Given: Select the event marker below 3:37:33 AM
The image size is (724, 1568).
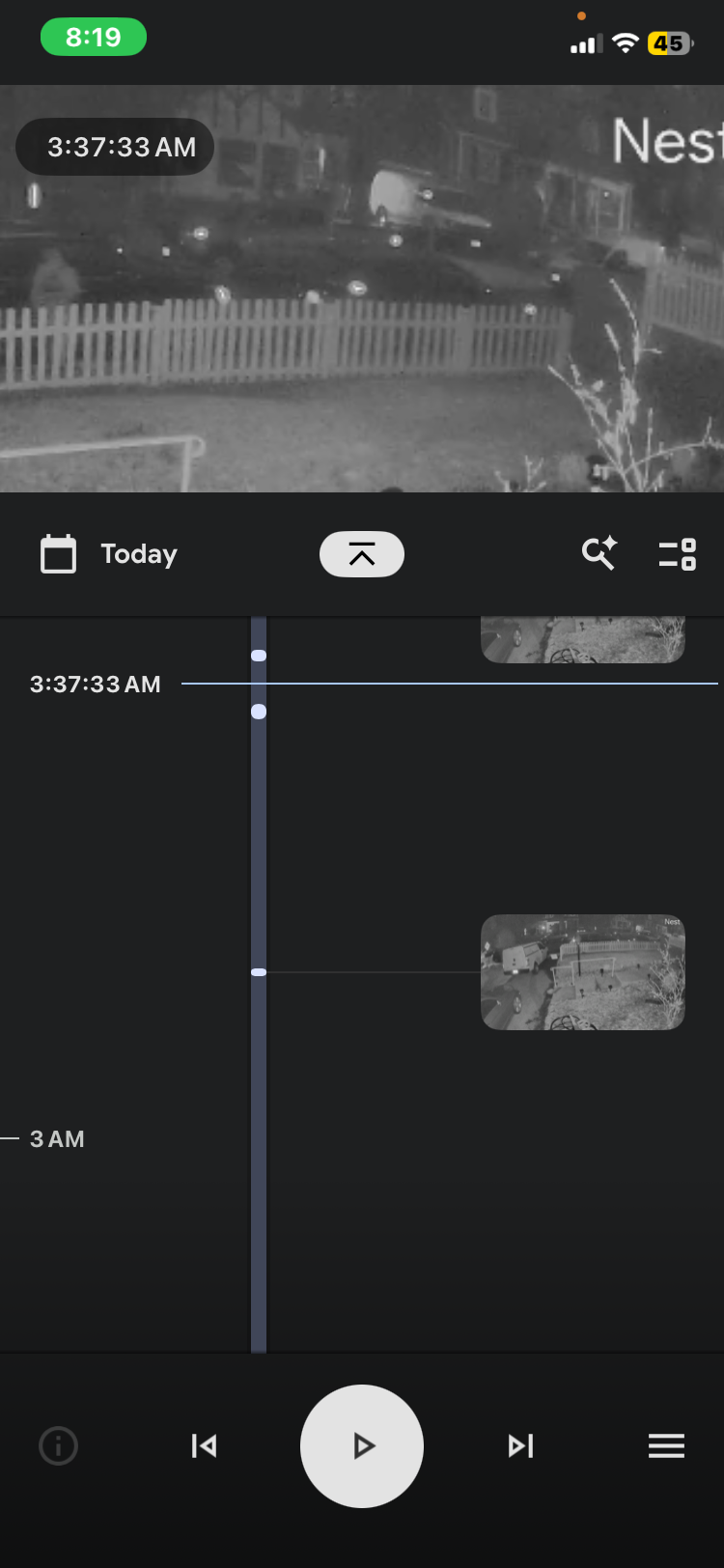Looking at the screenshot, I should pos(259,712).
